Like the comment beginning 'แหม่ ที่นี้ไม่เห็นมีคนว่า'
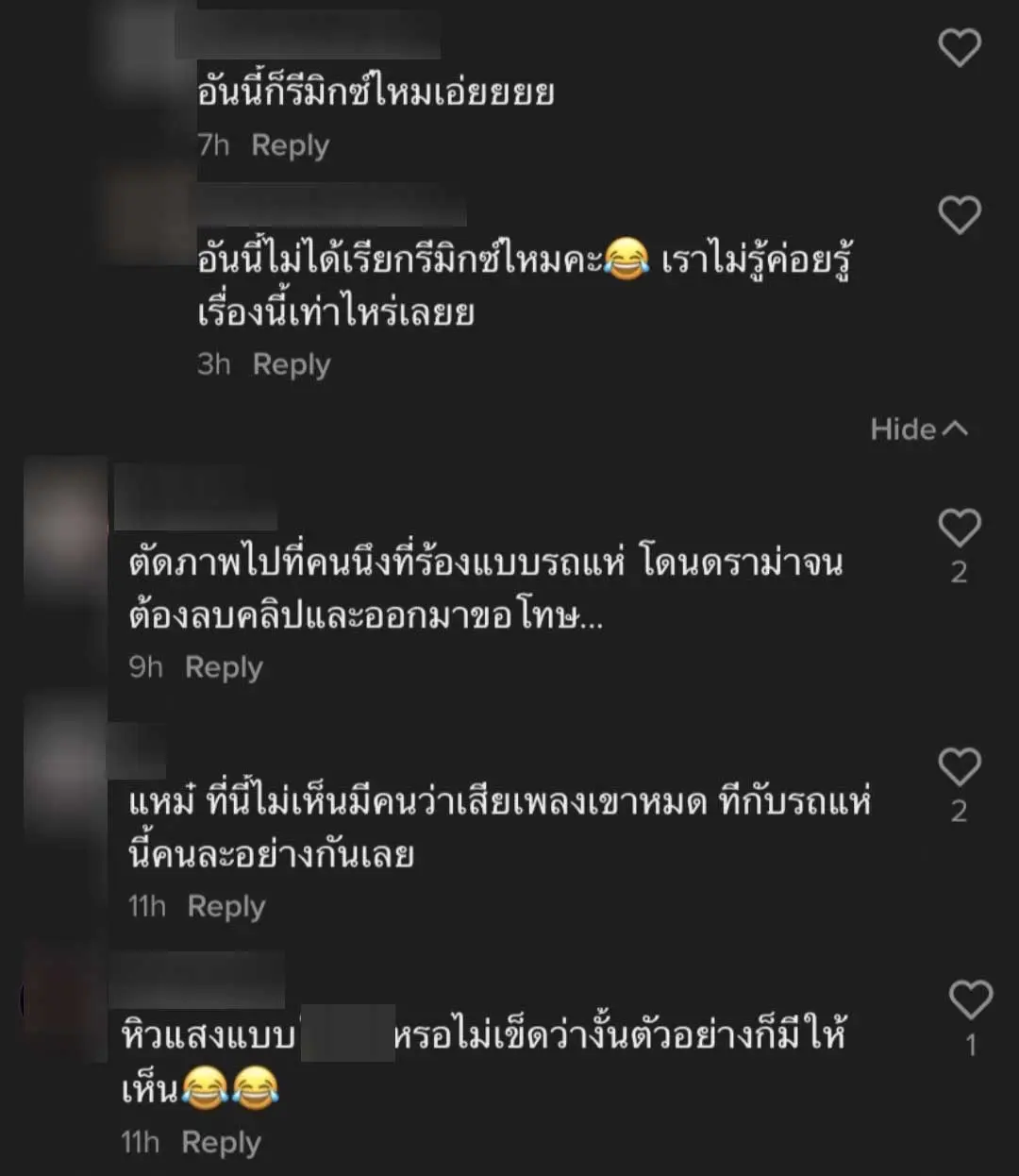This screenshot has height=1176, width=1019. click(x=960, y=767)
